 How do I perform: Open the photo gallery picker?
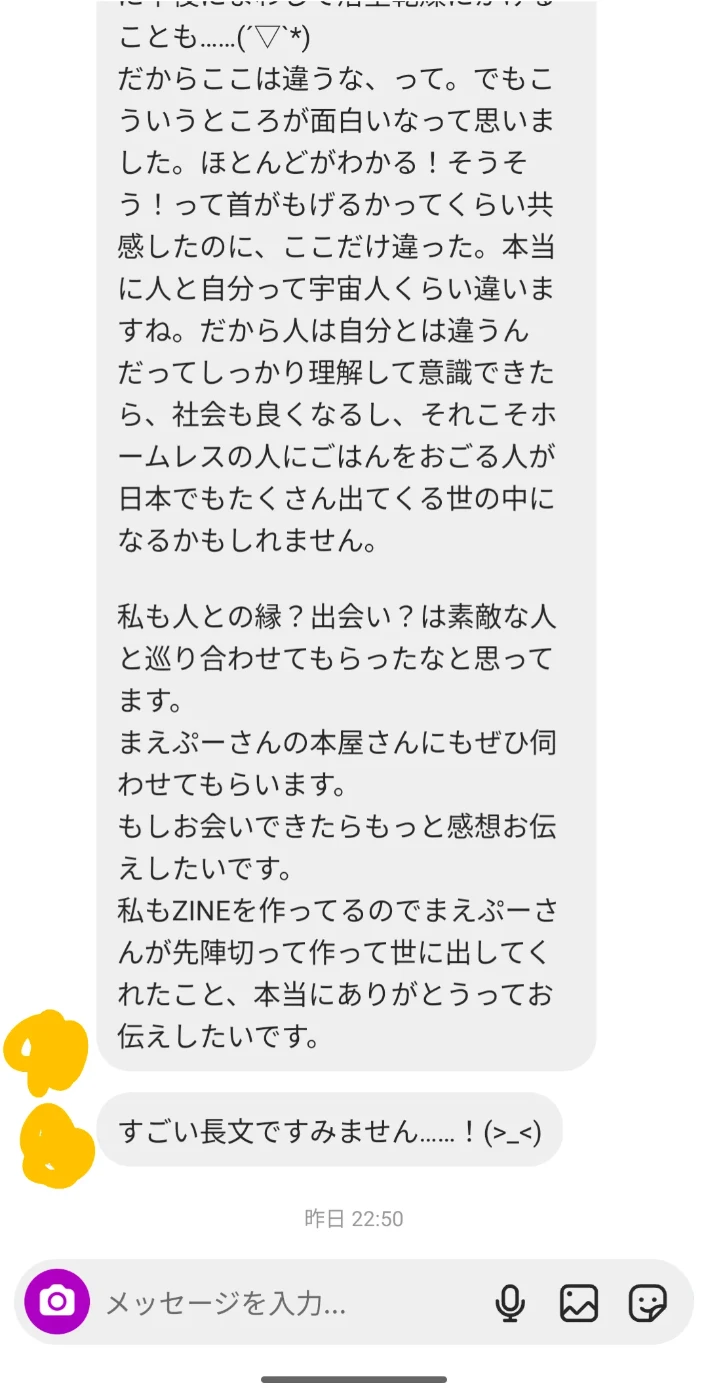click(579, 1303)
